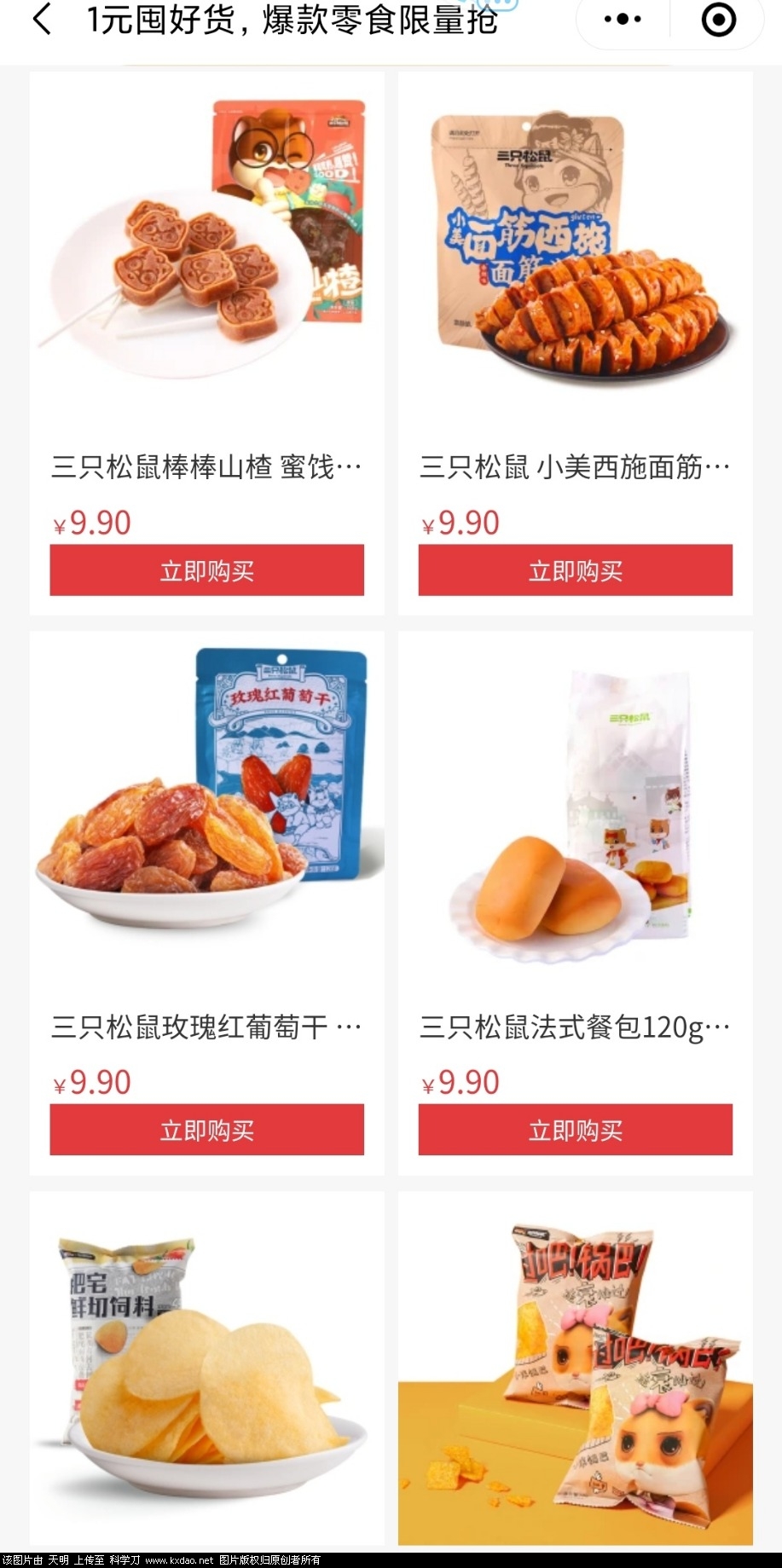Screen dimensions: 782x1568
Task: Go back using the top arrow
Action: coord(41,19)
